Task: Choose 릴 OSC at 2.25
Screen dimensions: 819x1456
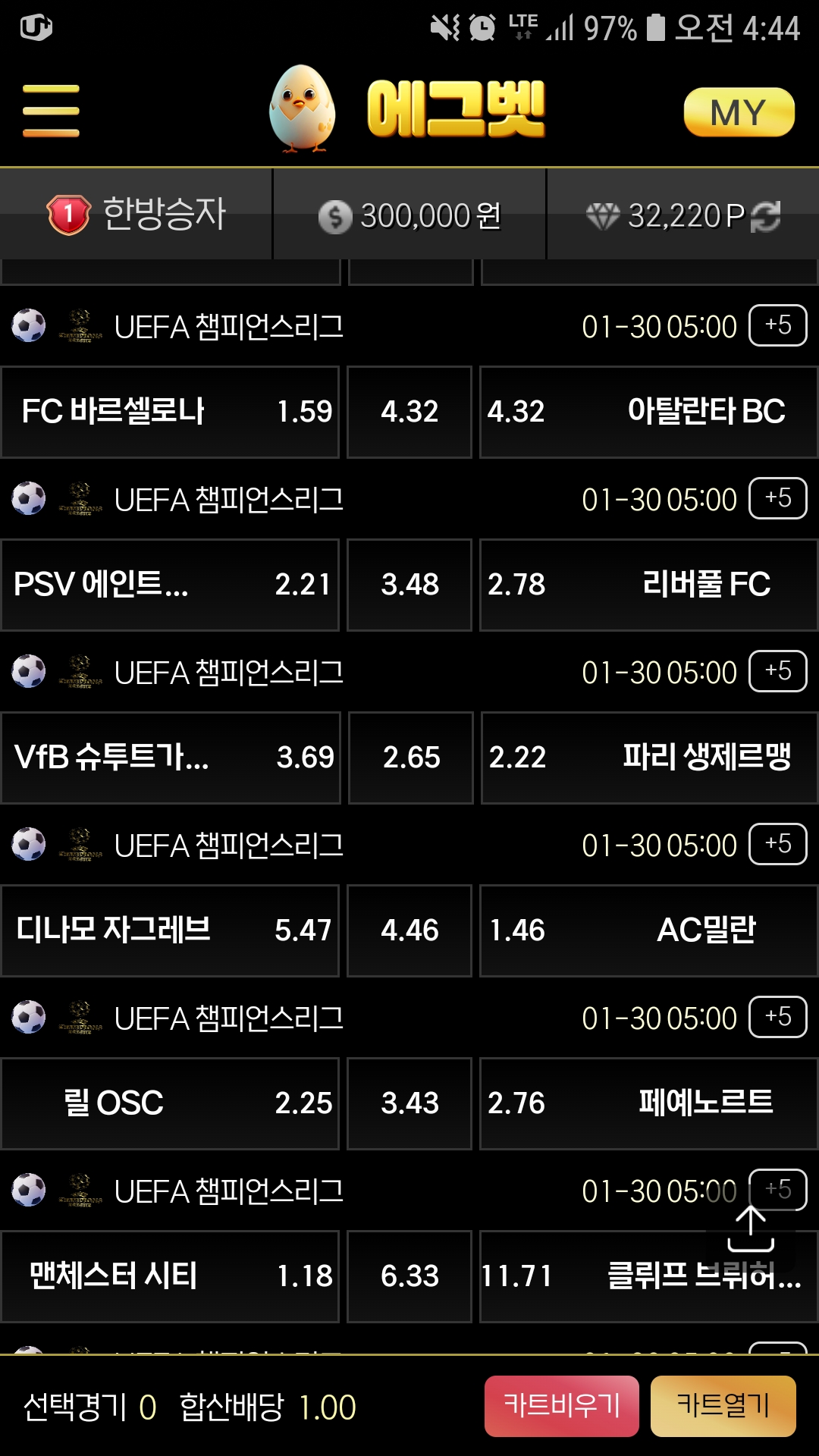Action: [170, 1103]
